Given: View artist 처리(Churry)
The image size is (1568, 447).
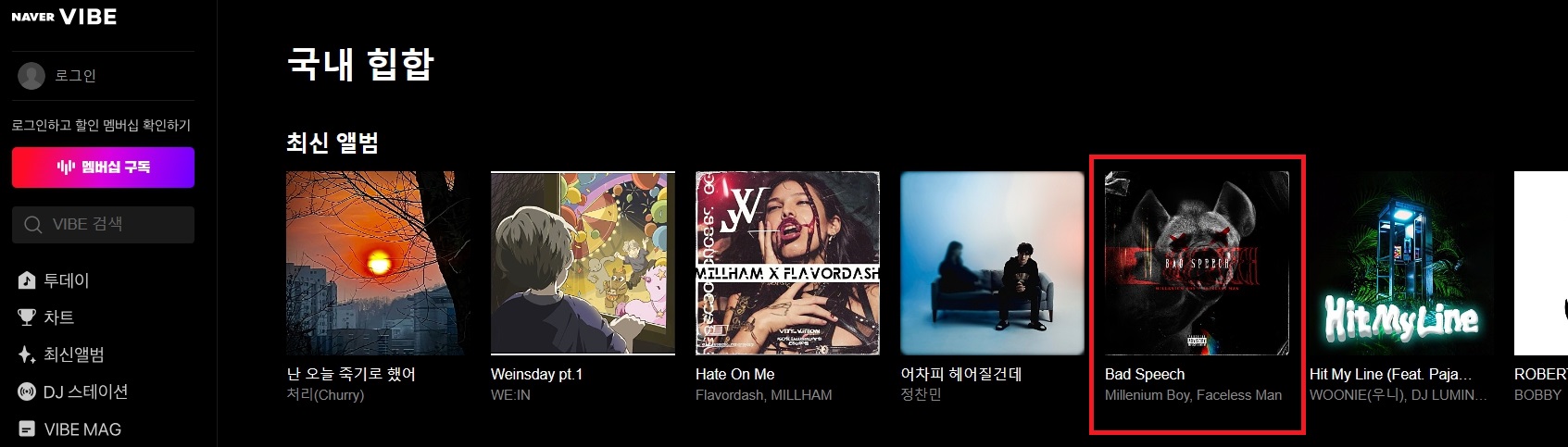Looking at the screenshot, I should pos(325,395).
